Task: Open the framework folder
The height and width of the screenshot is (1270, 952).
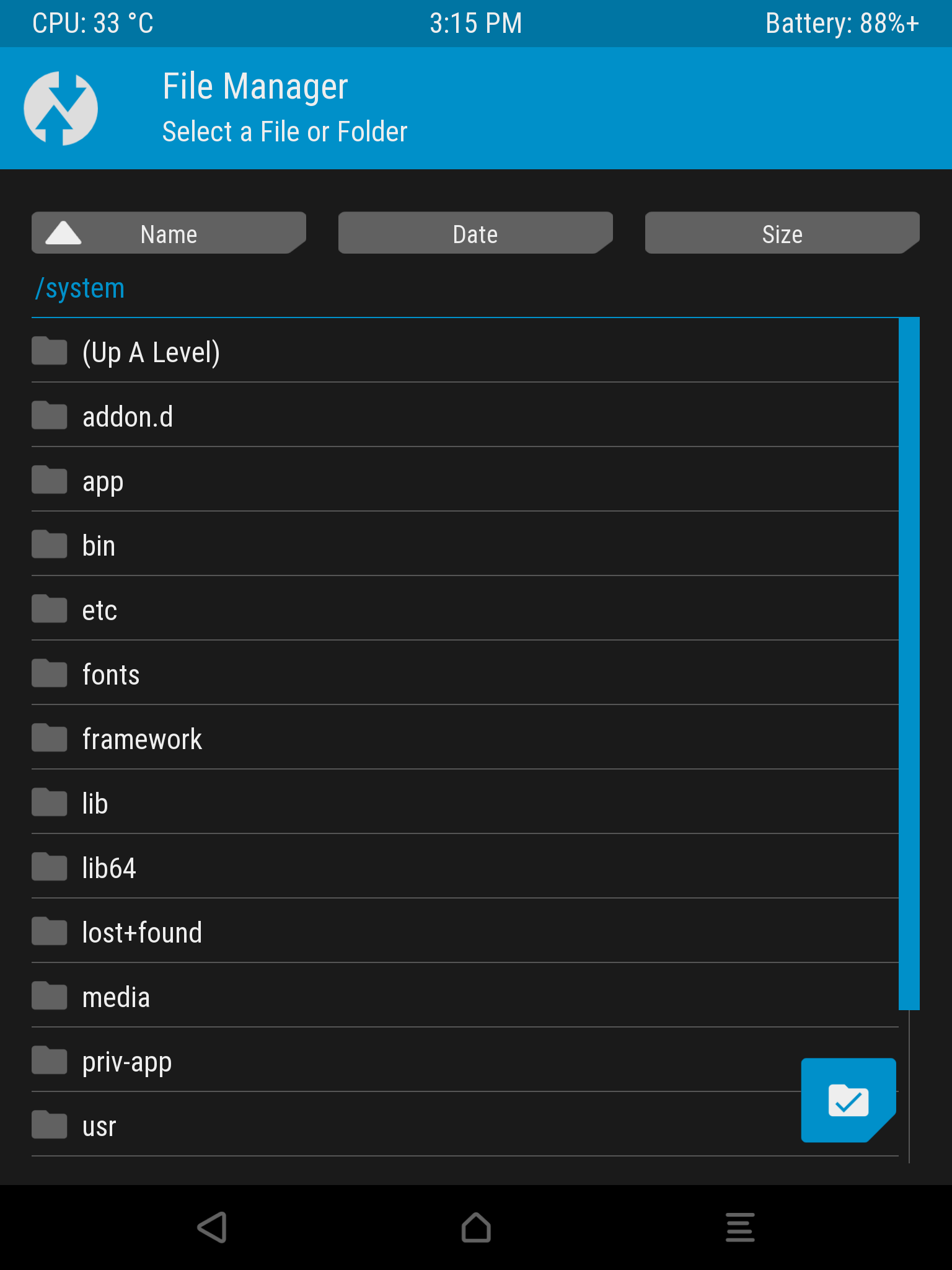Action: 143,739
